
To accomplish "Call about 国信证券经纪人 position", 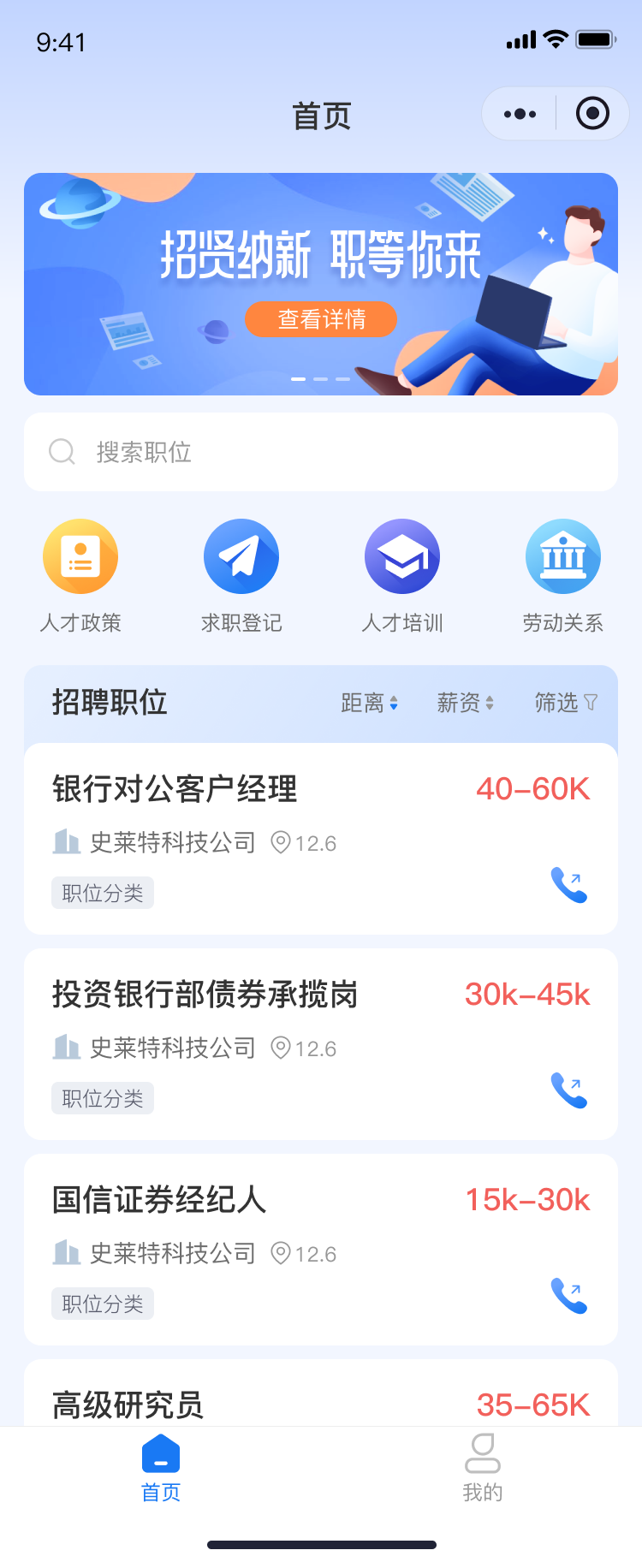I will (569, 1296).
